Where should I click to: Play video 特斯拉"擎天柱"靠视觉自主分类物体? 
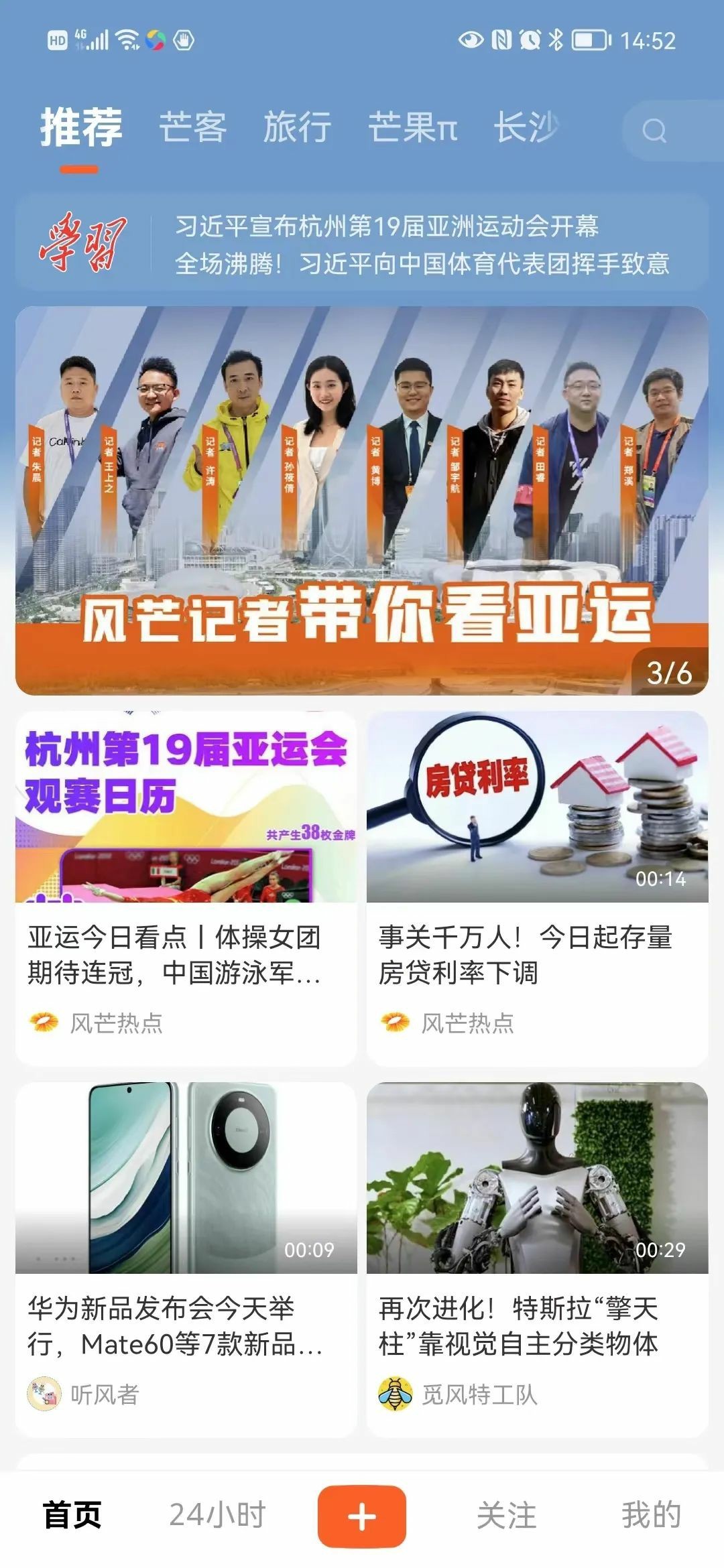pos(537,1178)
